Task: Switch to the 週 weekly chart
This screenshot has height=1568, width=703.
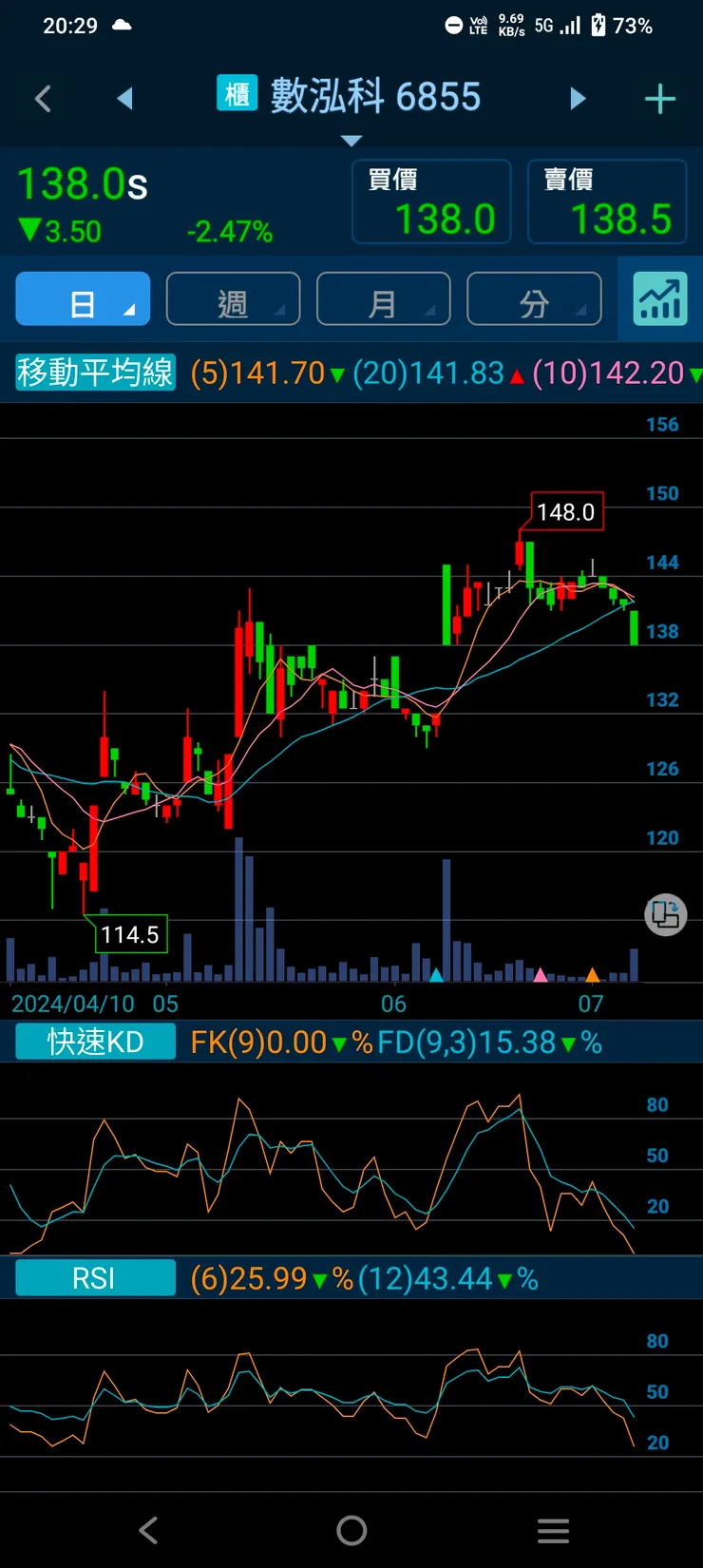Action: pos(233,299)
